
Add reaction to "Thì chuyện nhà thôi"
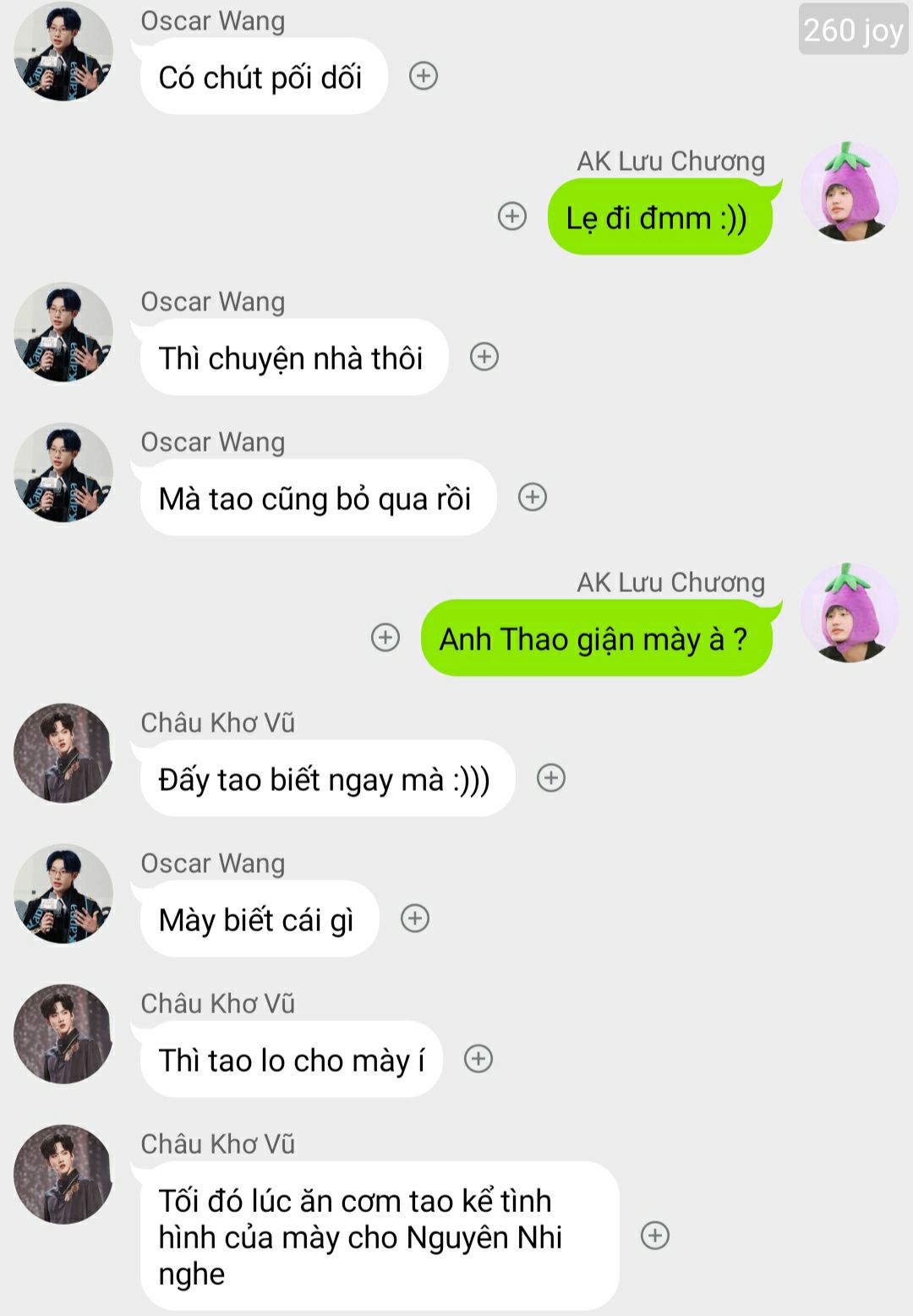(484, 357)
